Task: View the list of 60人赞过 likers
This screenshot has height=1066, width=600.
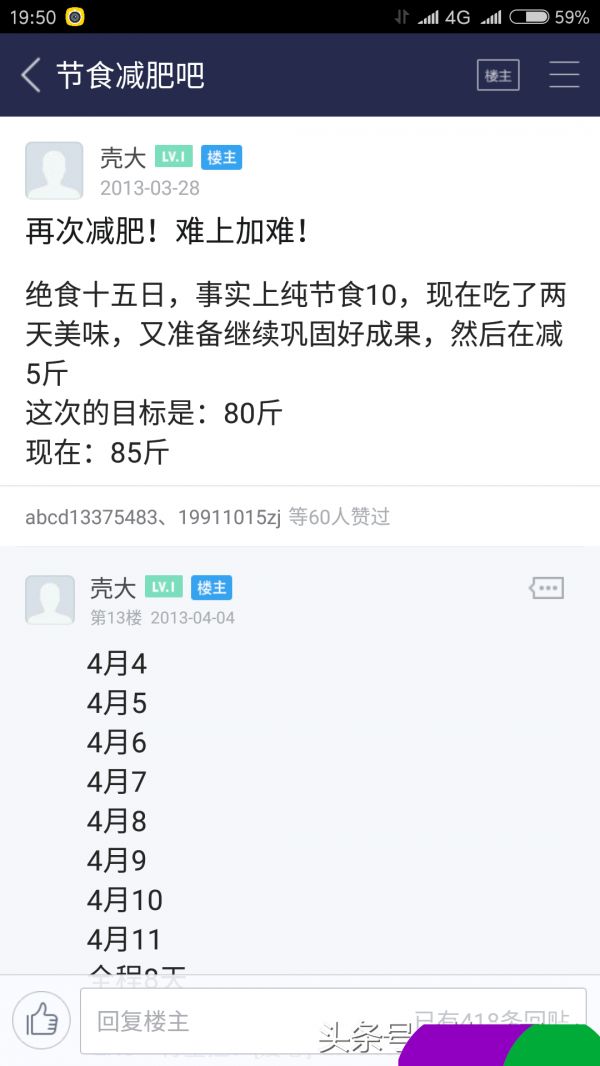Action: (x=339, y=517)
